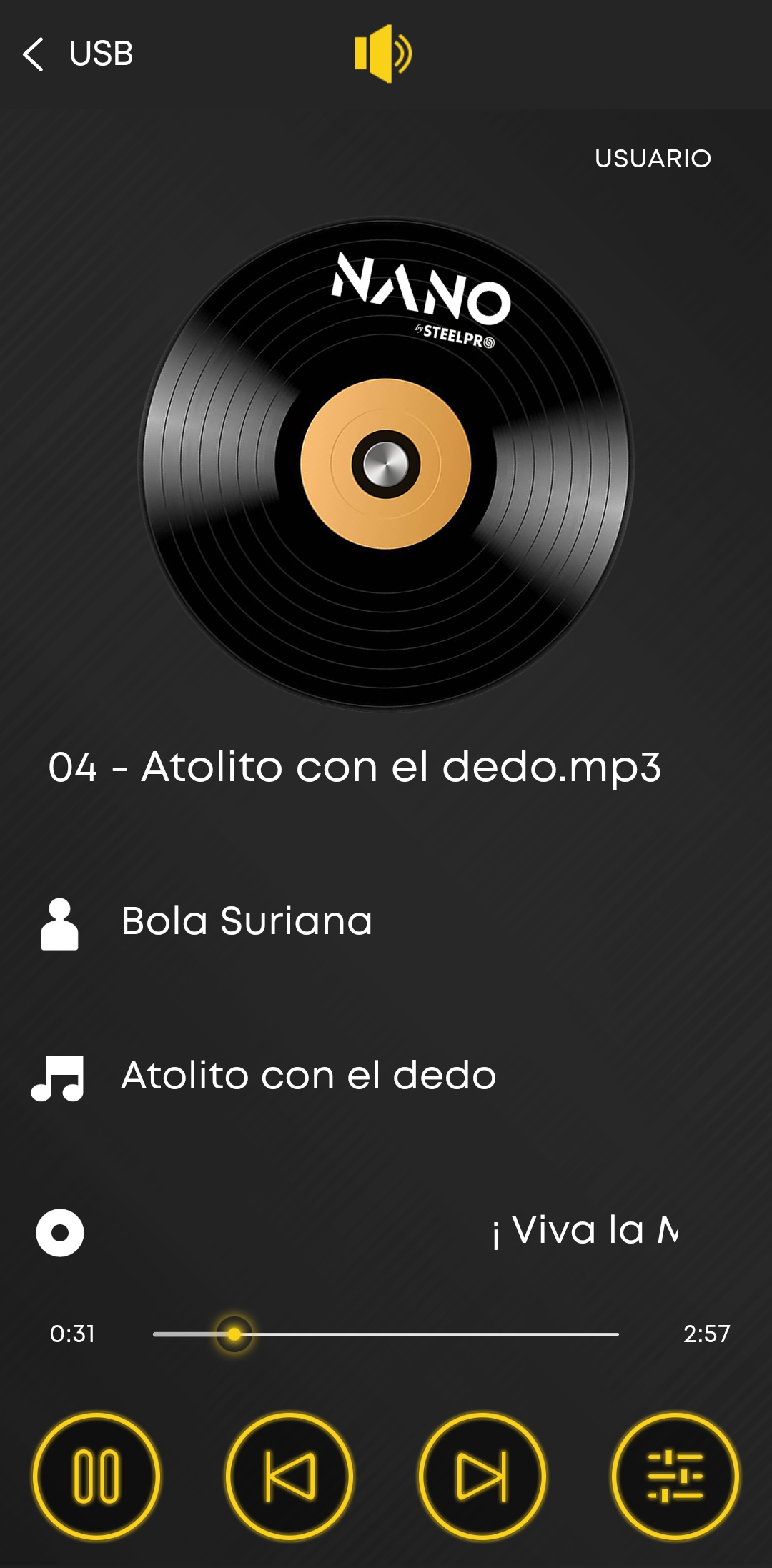Pause the current song
This screenshot has width=772, height=1568.
pos(96,1477)
